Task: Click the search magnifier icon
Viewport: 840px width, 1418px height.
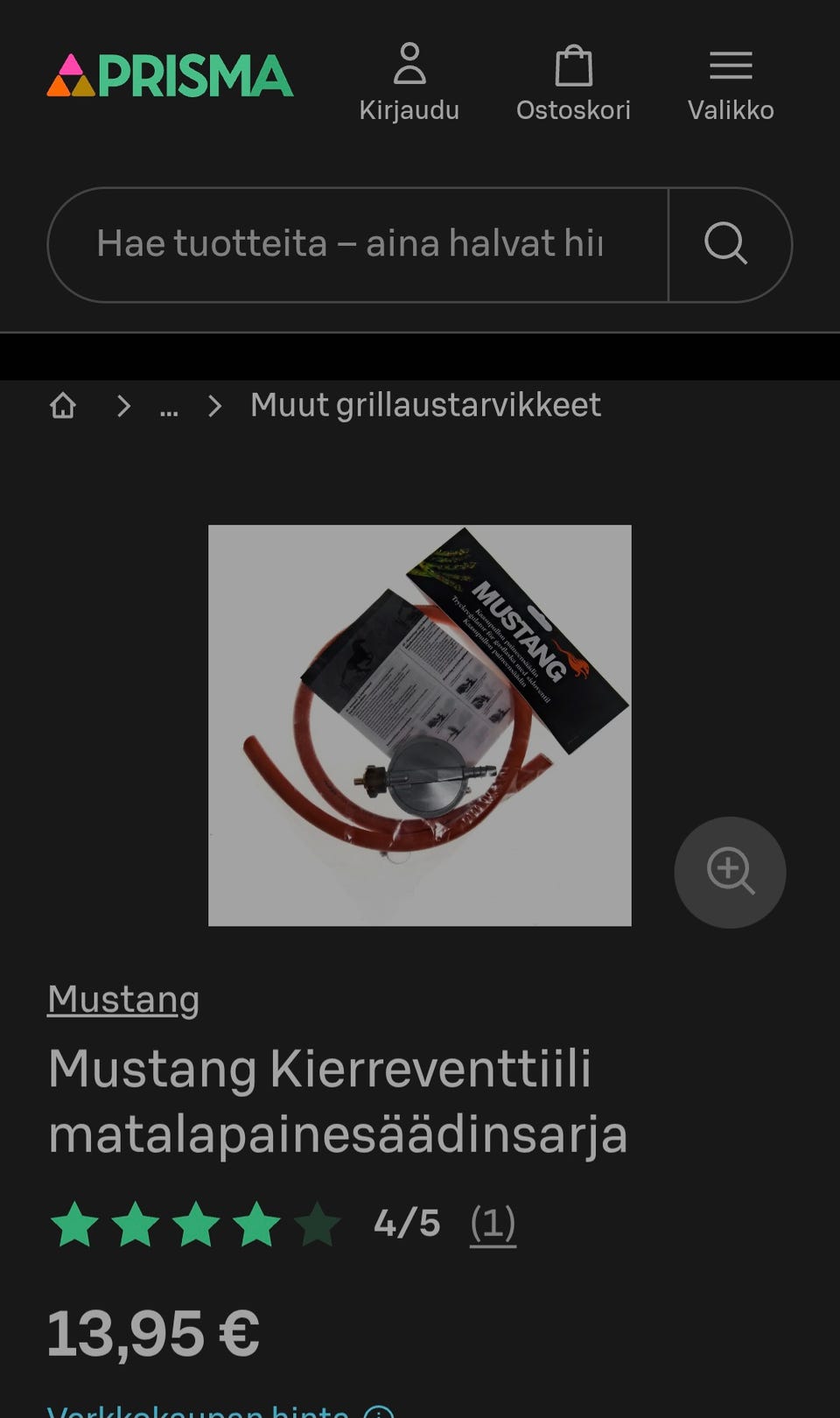Action: (x=727, y=244)
